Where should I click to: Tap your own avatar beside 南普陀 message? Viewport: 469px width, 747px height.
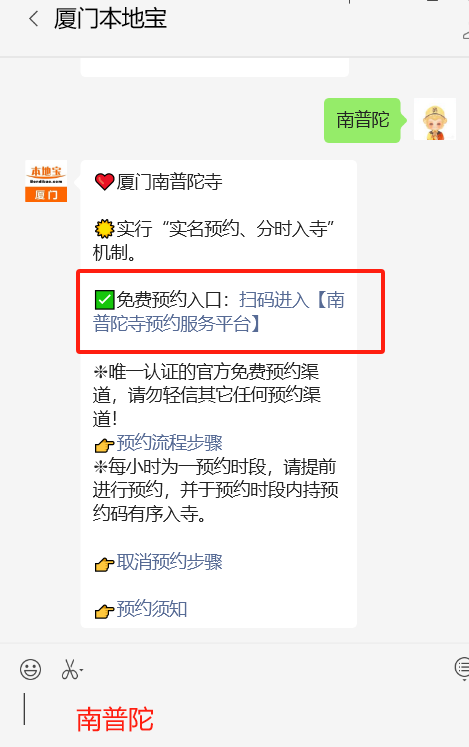(435, 119)
